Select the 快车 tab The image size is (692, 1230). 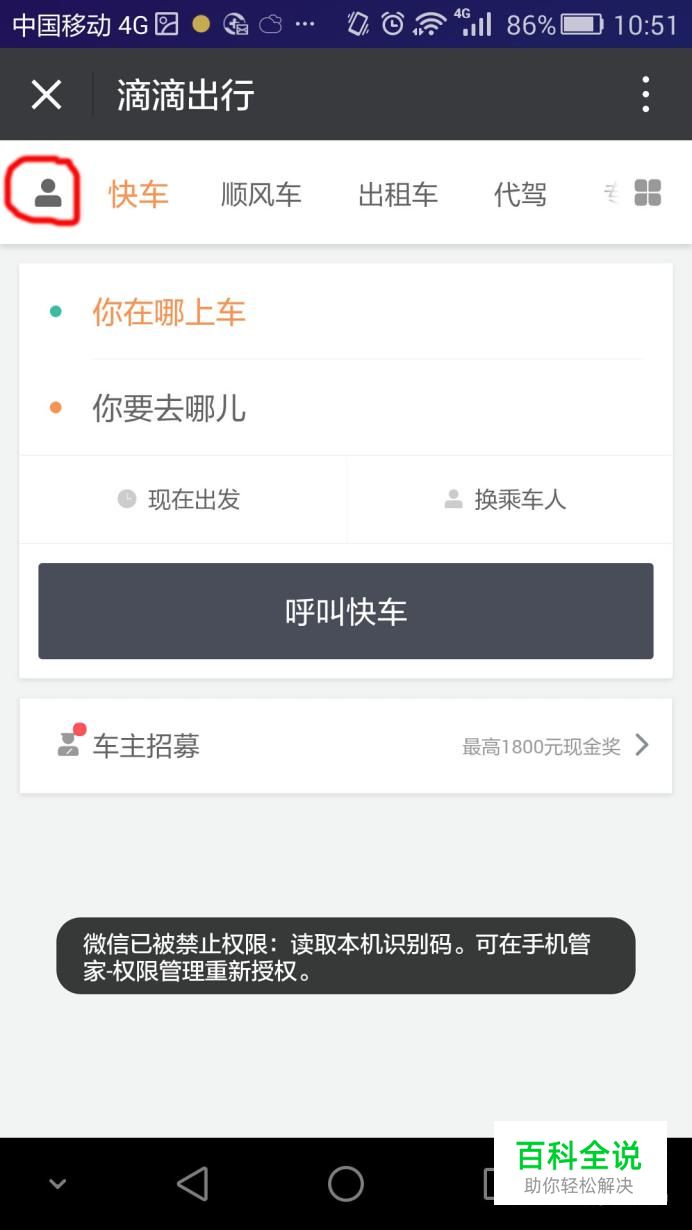pyautogui.click(x=139, y=194)
